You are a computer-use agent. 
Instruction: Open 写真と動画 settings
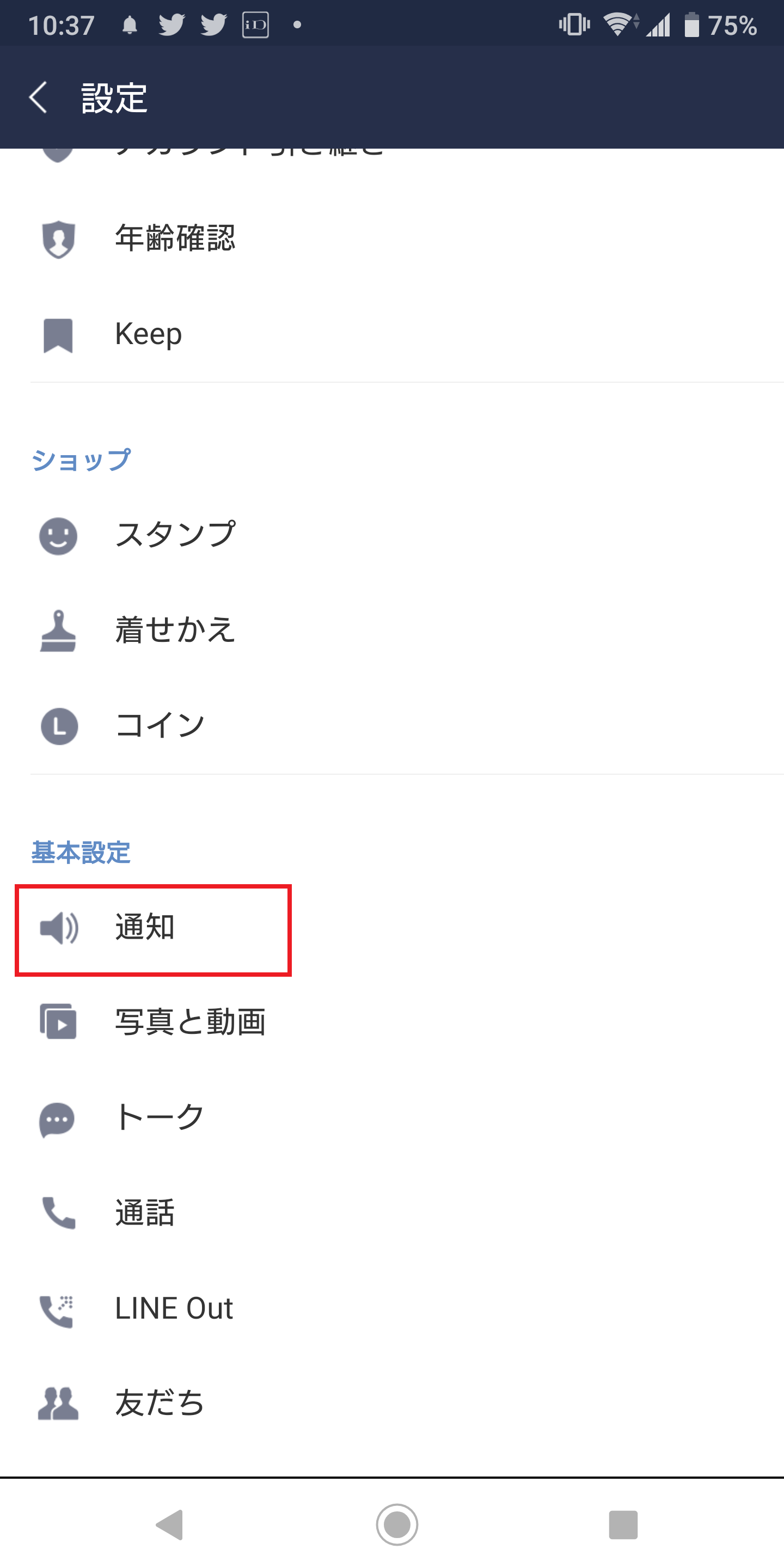pos(392,1022)
